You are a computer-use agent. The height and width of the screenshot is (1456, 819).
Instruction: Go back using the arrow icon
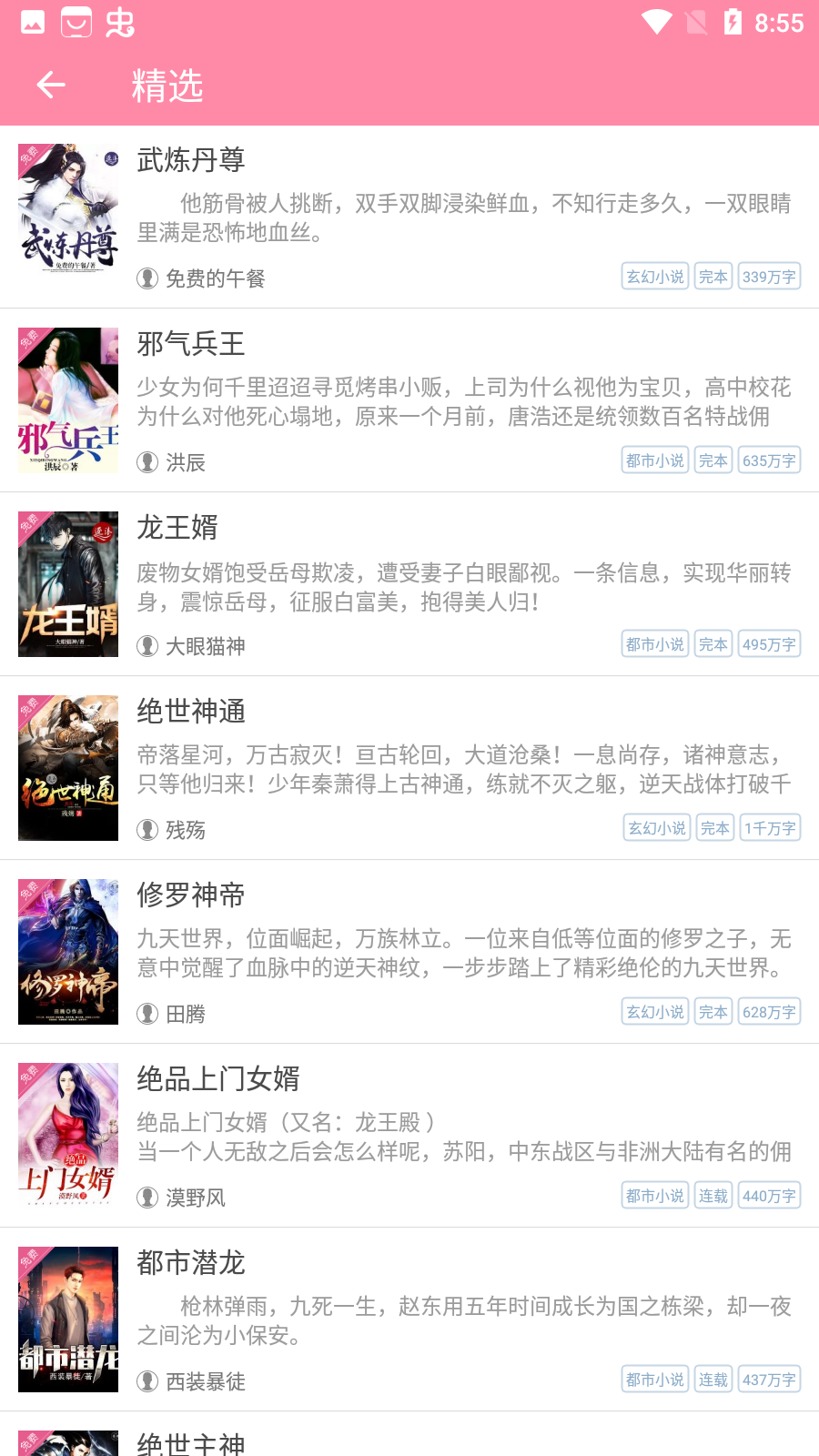[50, 84]
